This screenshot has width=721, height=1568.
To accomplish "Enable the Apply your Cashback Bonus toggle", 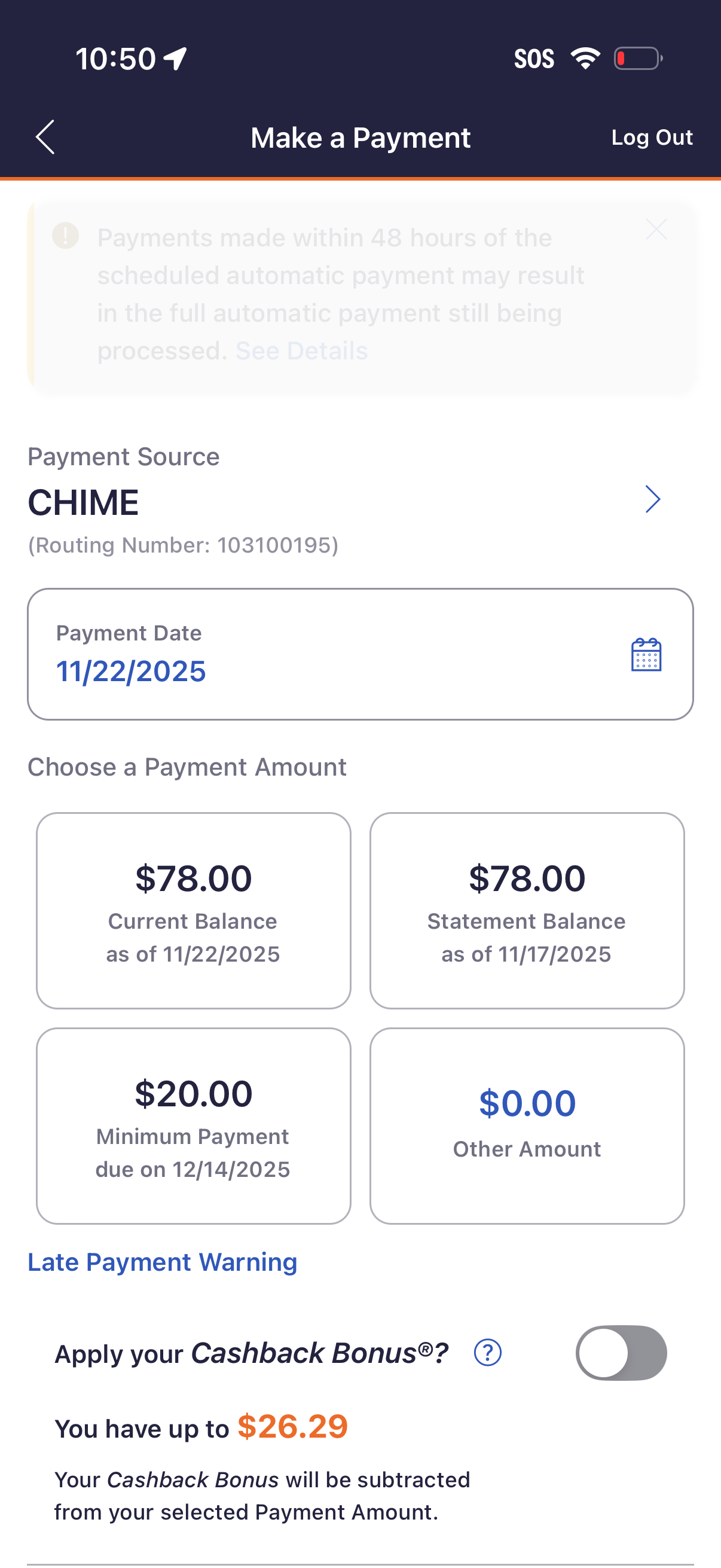I will coord(621,1353).
